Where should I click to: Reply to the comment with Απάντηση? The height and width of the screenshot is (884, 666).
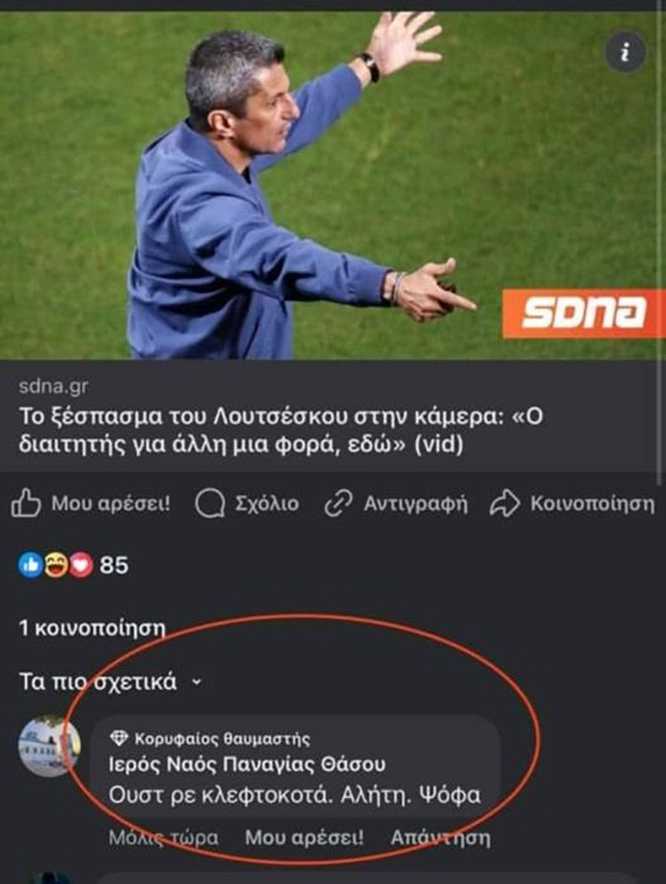point(440,837)
